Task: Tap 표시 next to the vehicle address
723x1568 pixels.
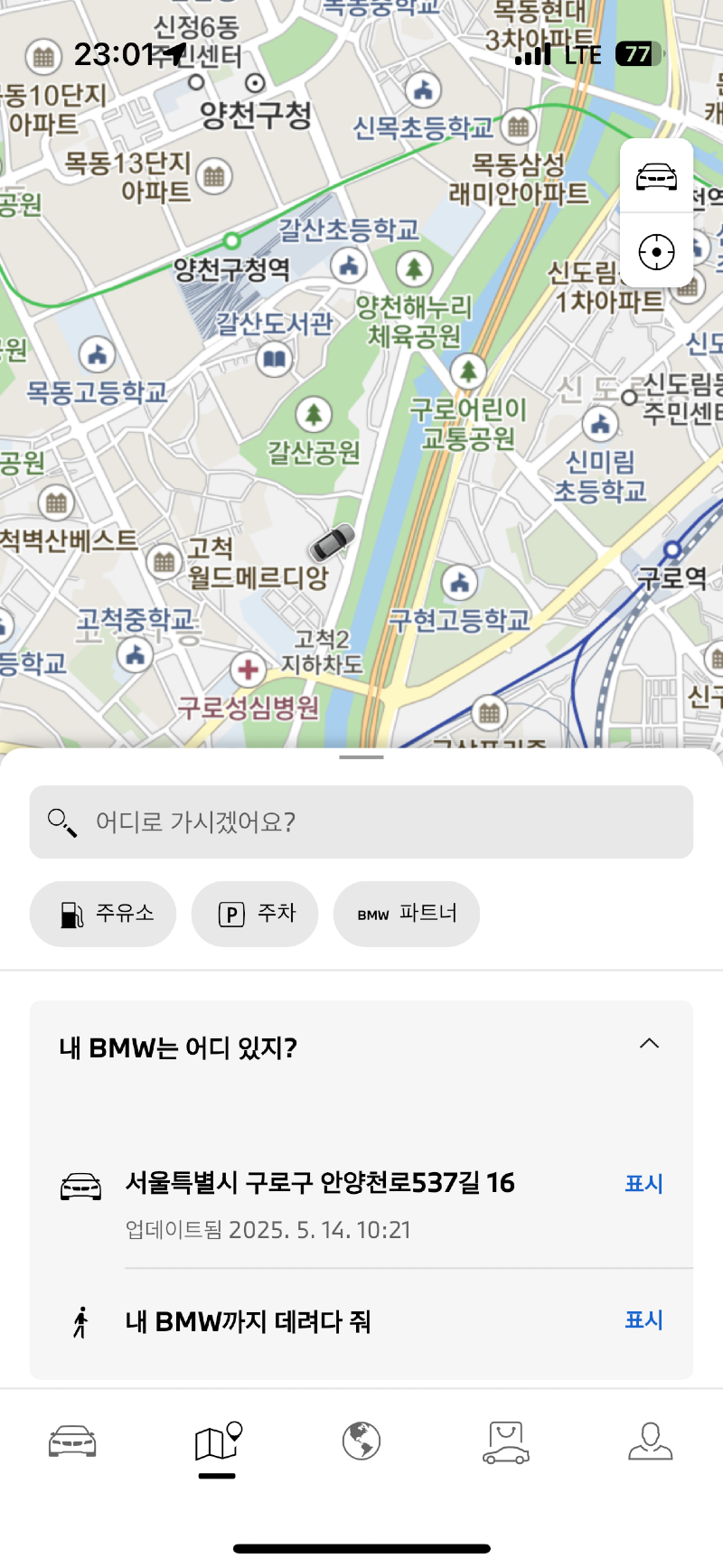Action: [643, 1183]
